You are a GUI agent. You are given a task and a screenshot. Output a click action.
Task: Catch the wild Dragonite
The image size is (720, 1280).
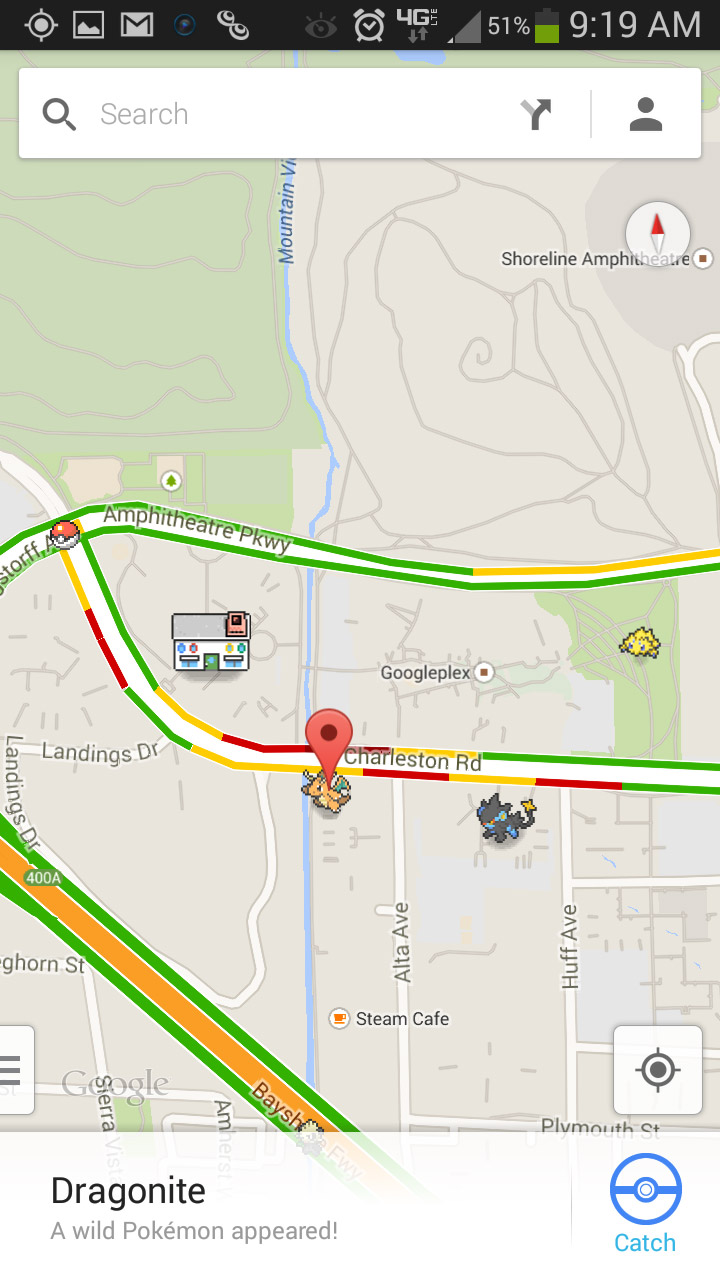[645, 1203]
